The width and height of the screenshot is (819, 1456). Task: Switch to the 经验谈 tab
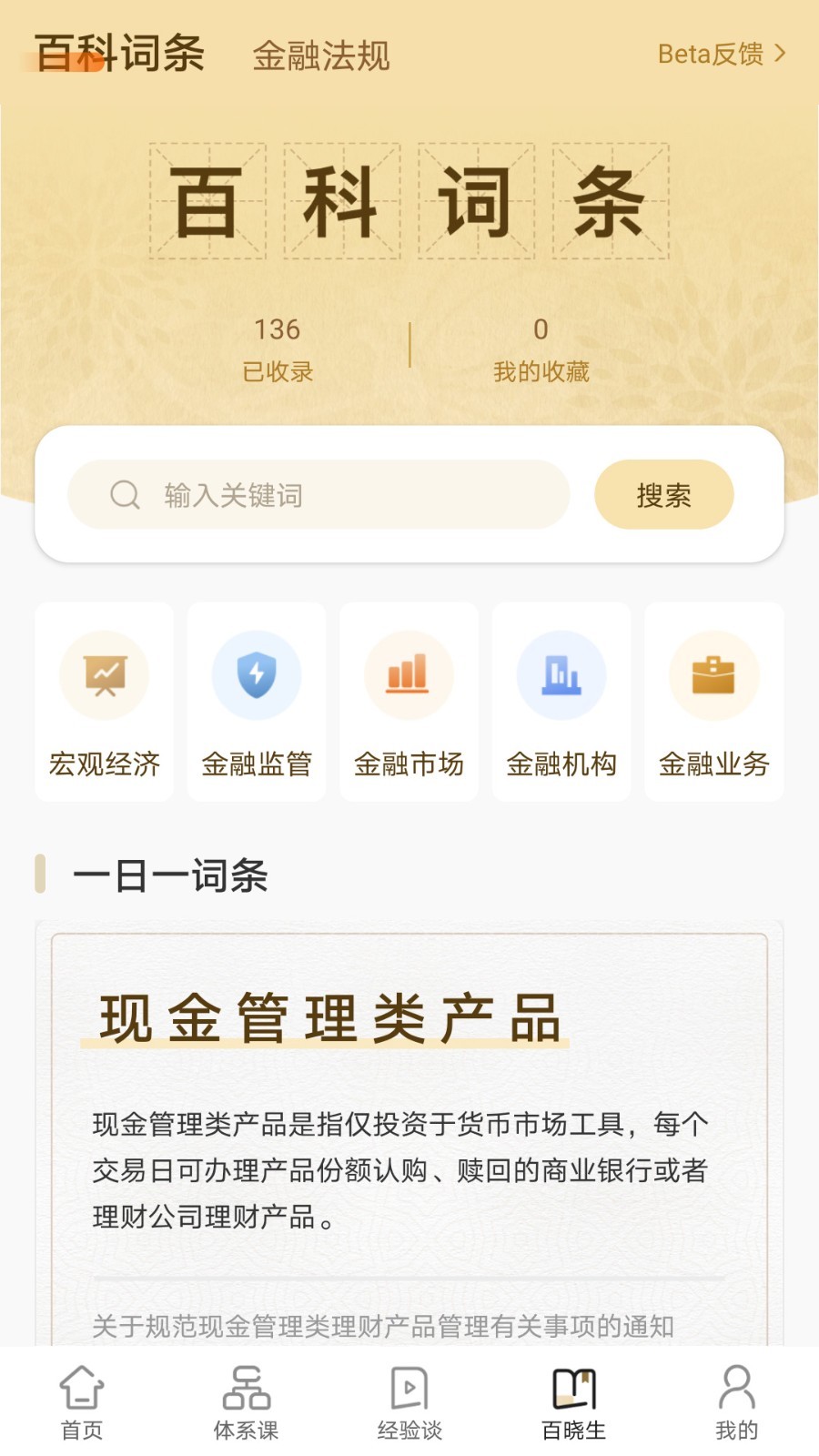coord(409,1402)
